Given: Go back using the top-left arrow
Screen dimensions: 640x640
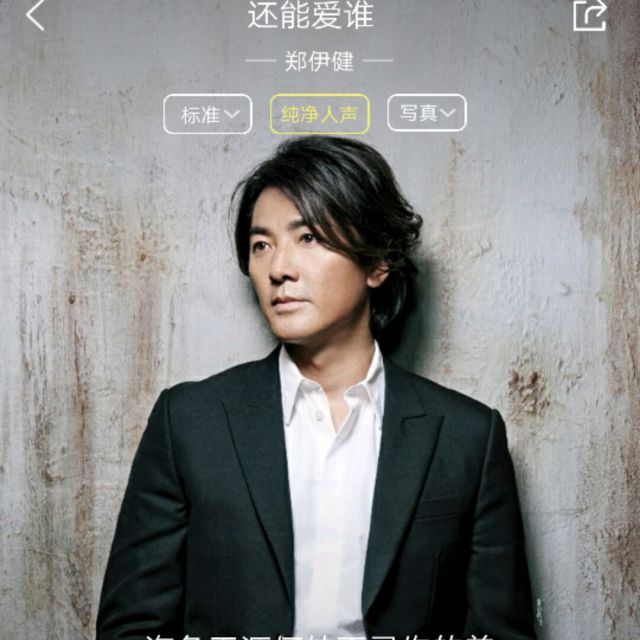Looking at the screenshot, I should [x=36, y=15].
